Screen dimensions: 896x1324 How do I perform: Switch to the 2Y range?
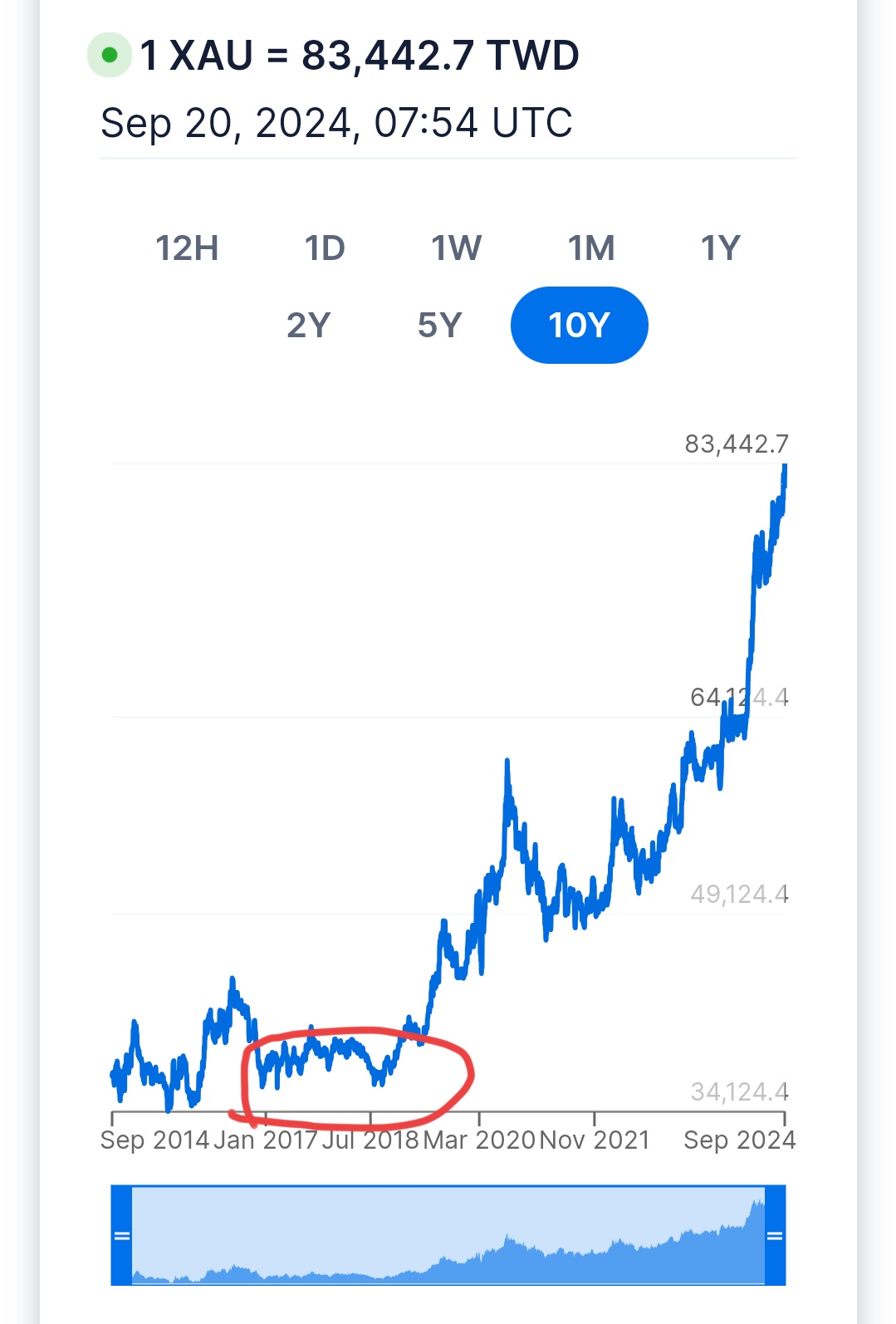pos(309,325)
